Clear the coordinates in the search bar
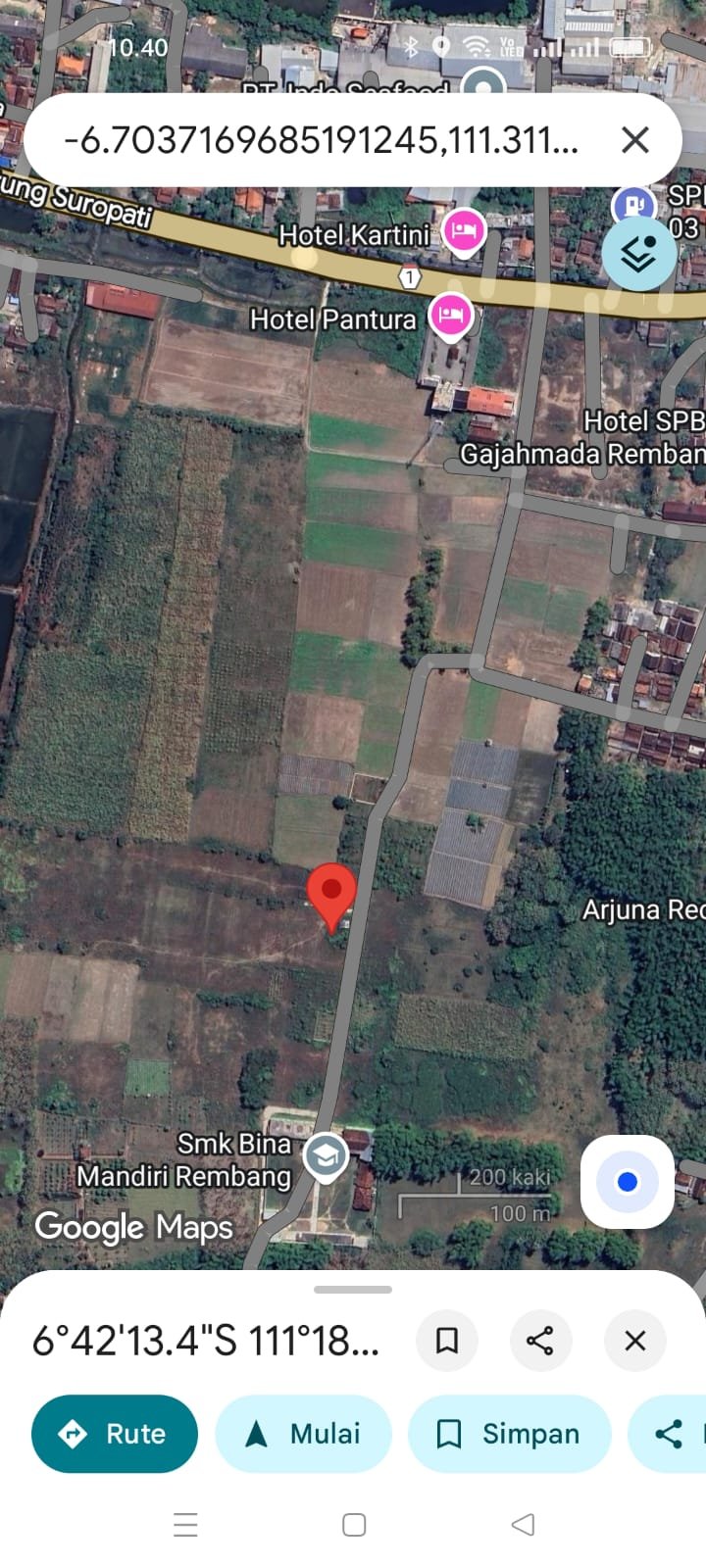706x1568 pixels. click(635, 140)
